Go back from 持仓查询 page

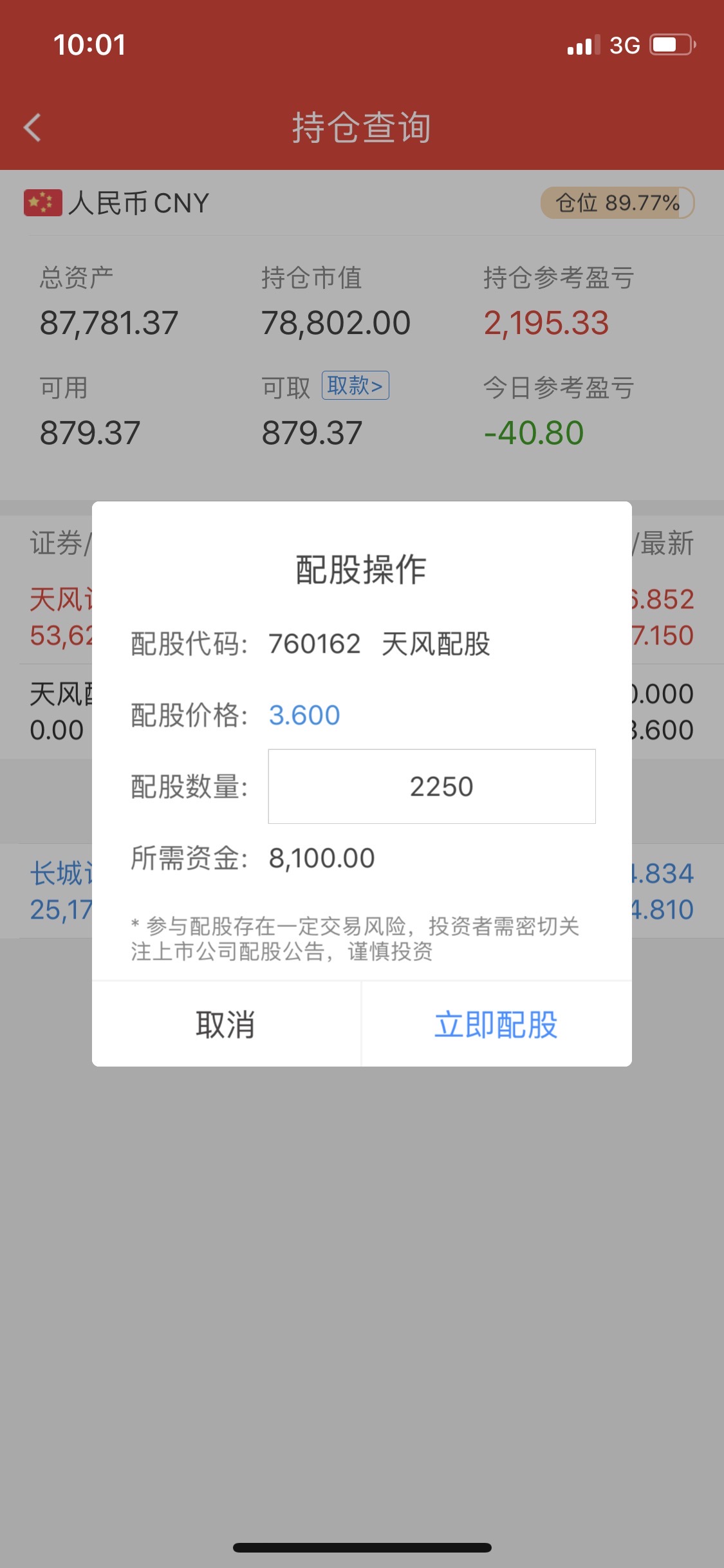(32, 127)
